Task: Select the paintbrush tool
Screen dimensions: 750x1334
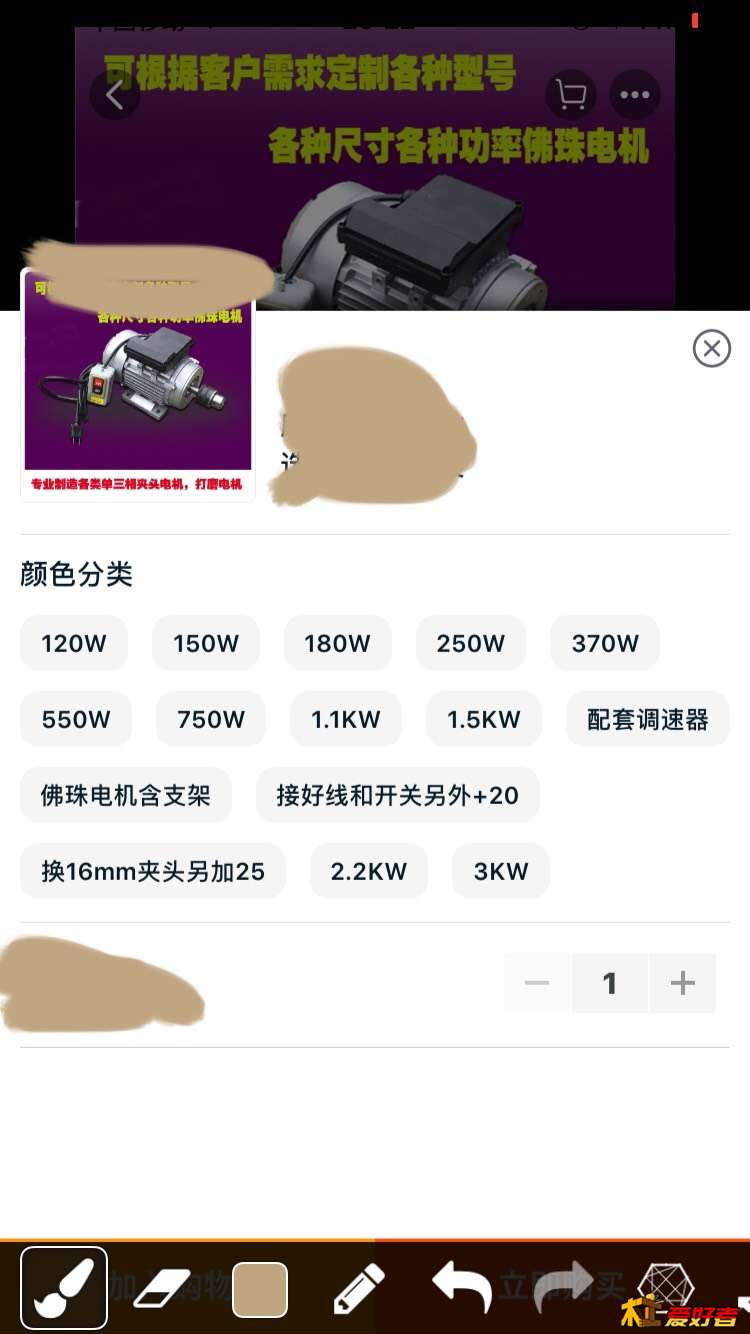Action: coord(64,1288)
